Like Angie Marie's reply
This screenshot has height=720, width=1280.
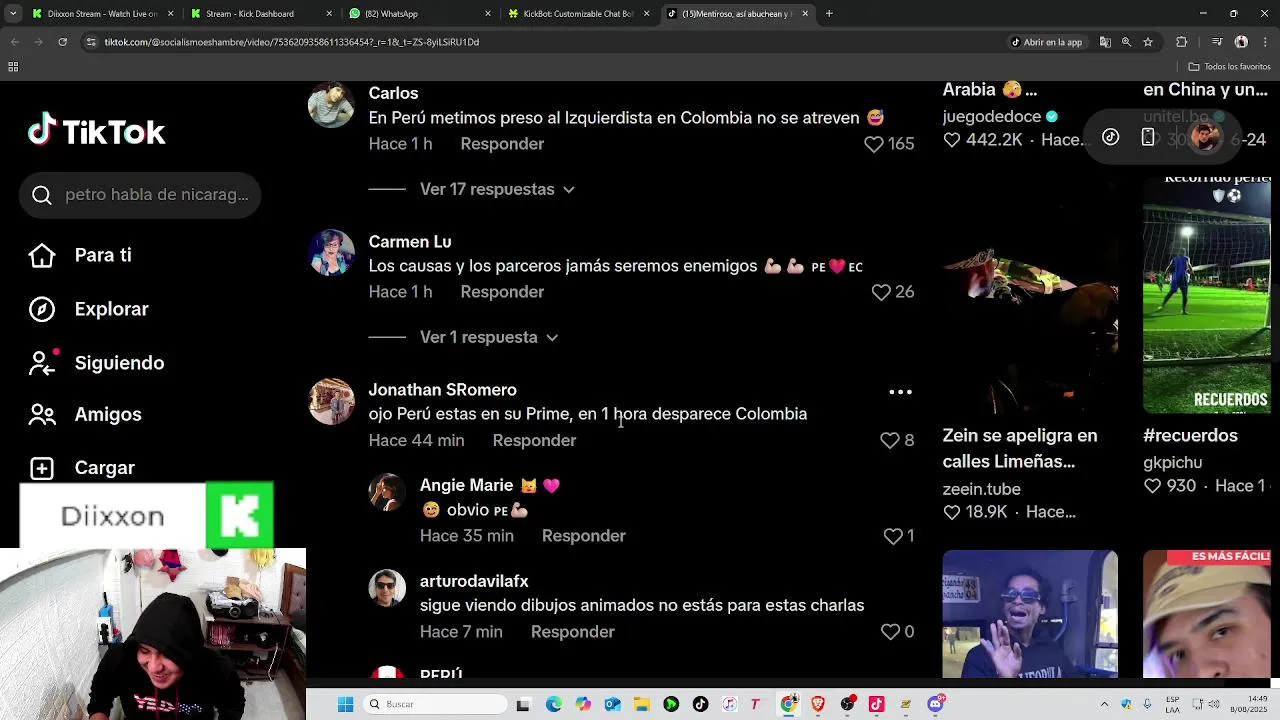pos(893,537)
